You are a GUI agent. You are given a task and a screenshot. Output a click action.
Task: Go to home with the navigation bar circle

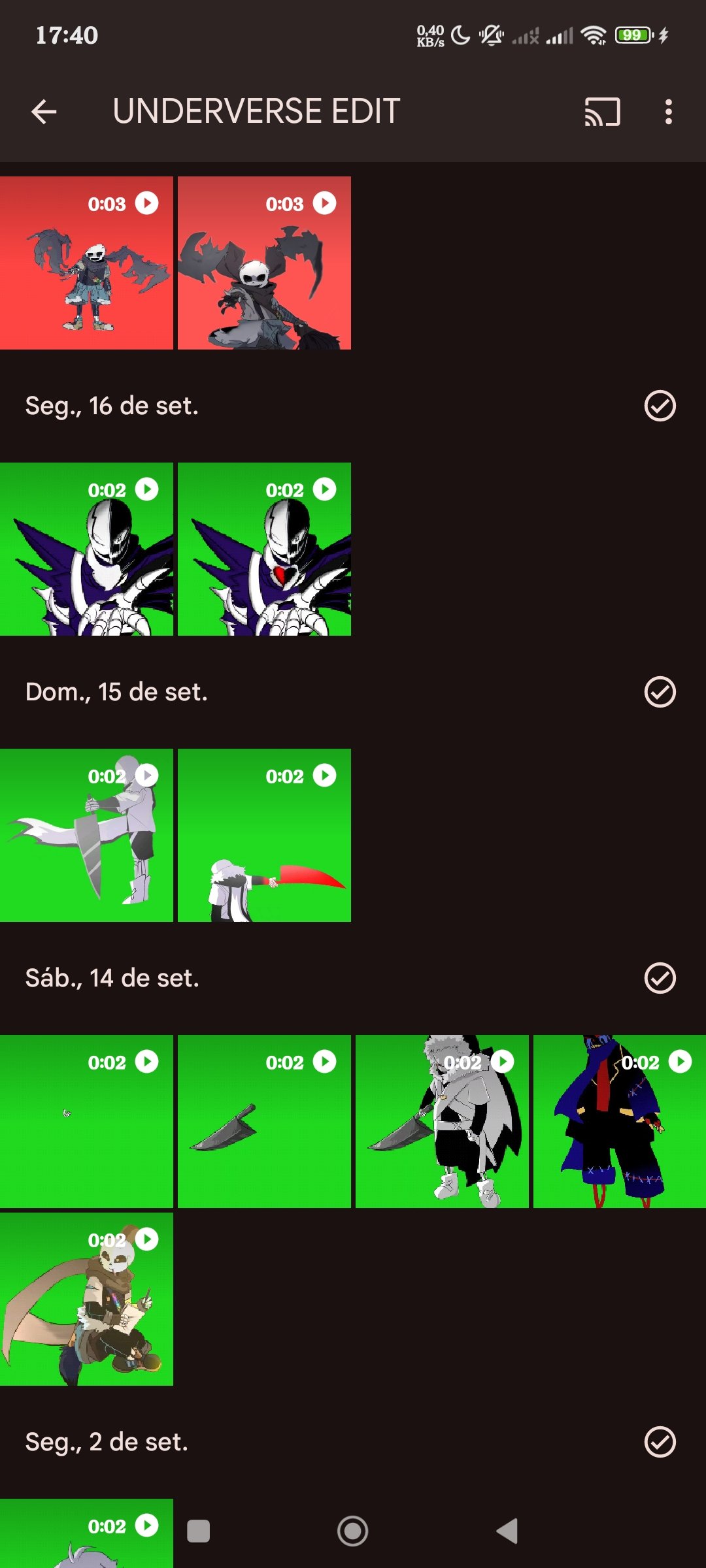(x=353, y=1531)
